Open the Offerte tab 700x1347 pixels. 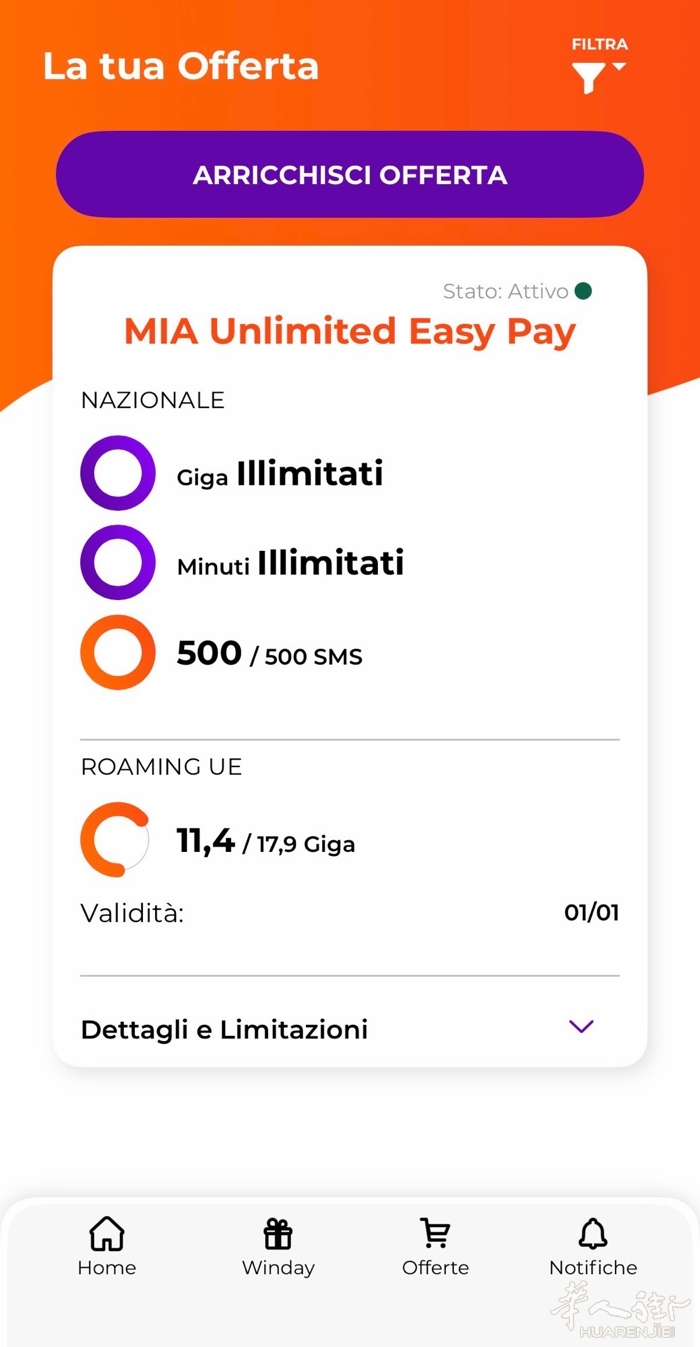435,1246
